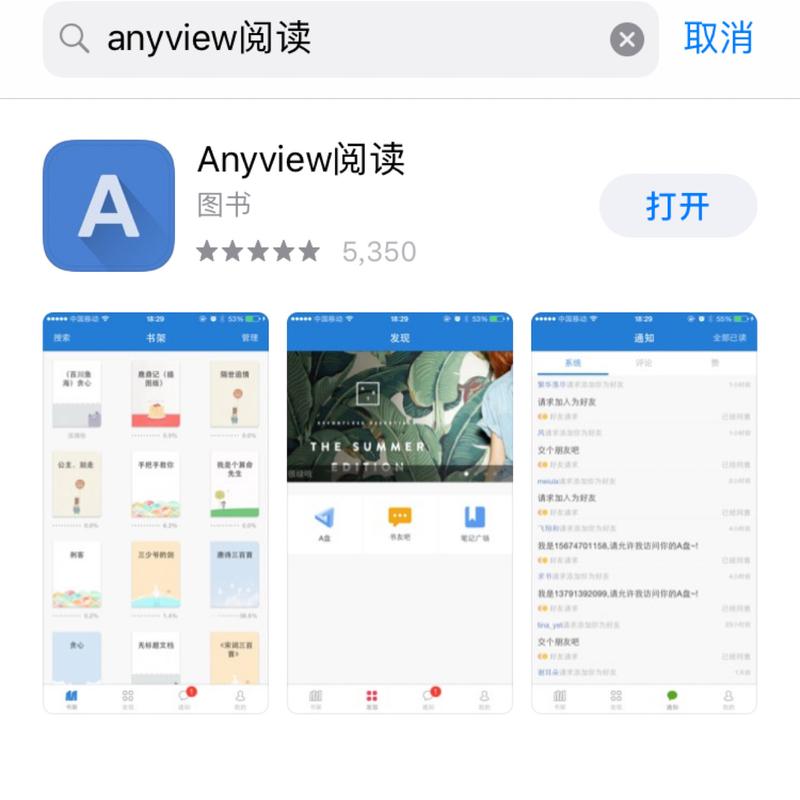Tap the search field with anyview阅读
The height and width of the screenshot is (800, 800).
pos(340,39)
